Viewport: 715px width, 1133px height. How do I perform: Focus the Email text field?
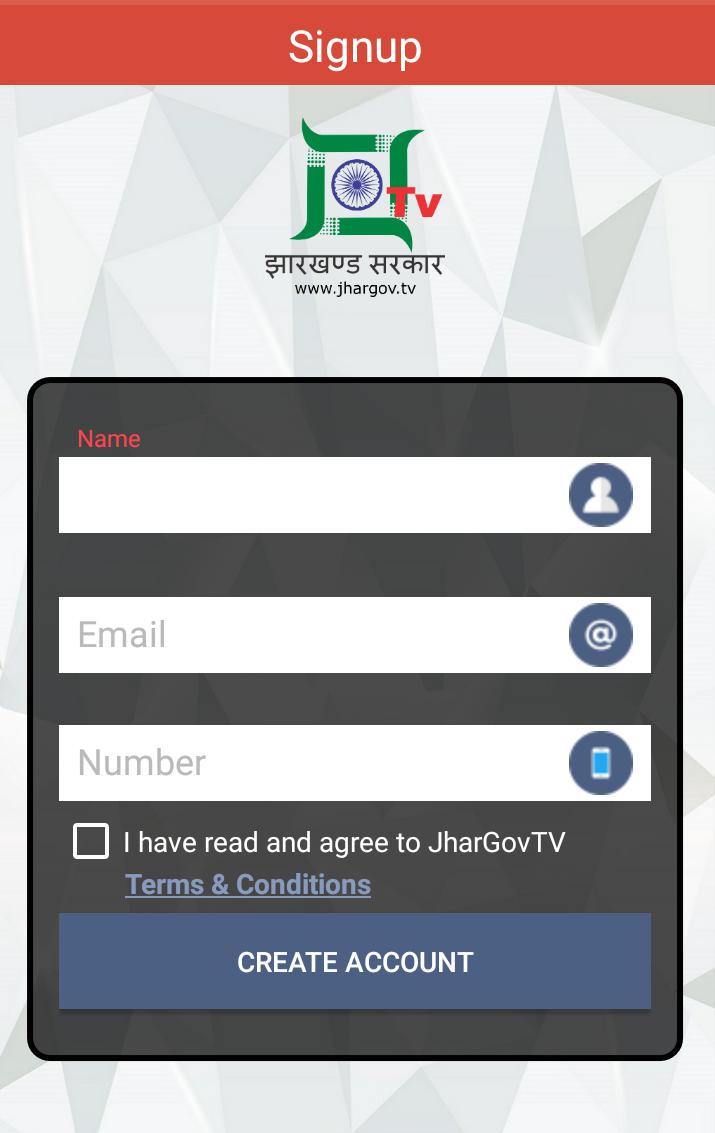[x=310, y=635]
